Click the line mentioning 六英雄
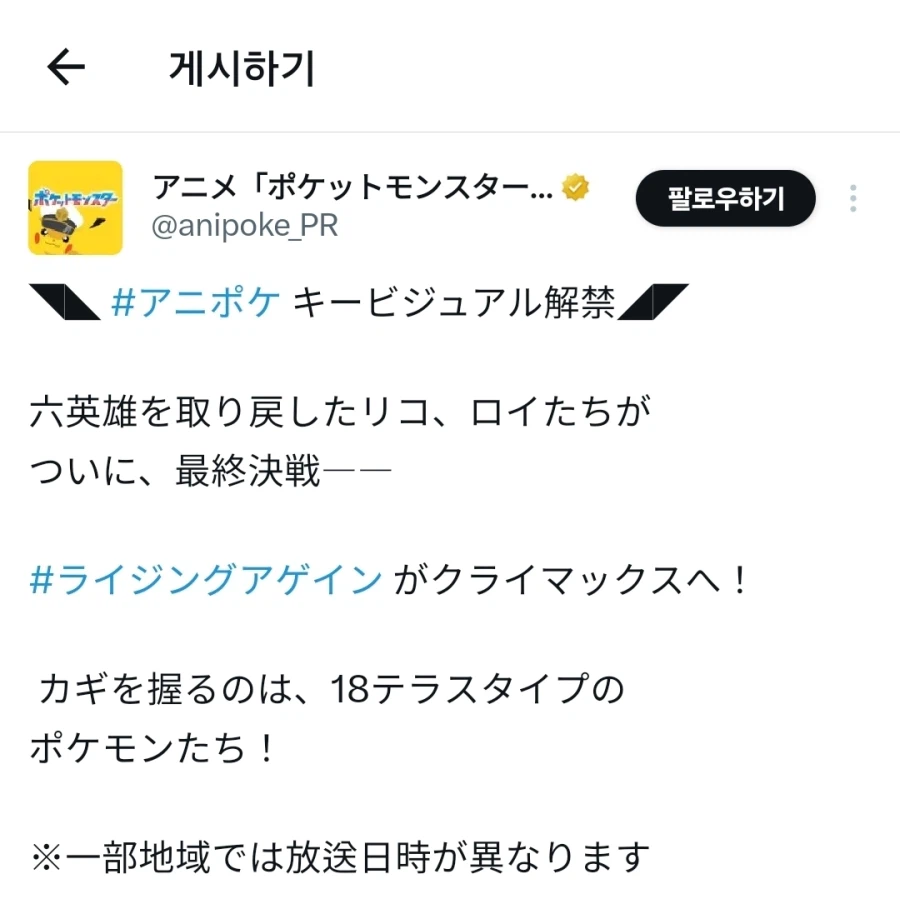Screen dimensions: 900x909 340,410
